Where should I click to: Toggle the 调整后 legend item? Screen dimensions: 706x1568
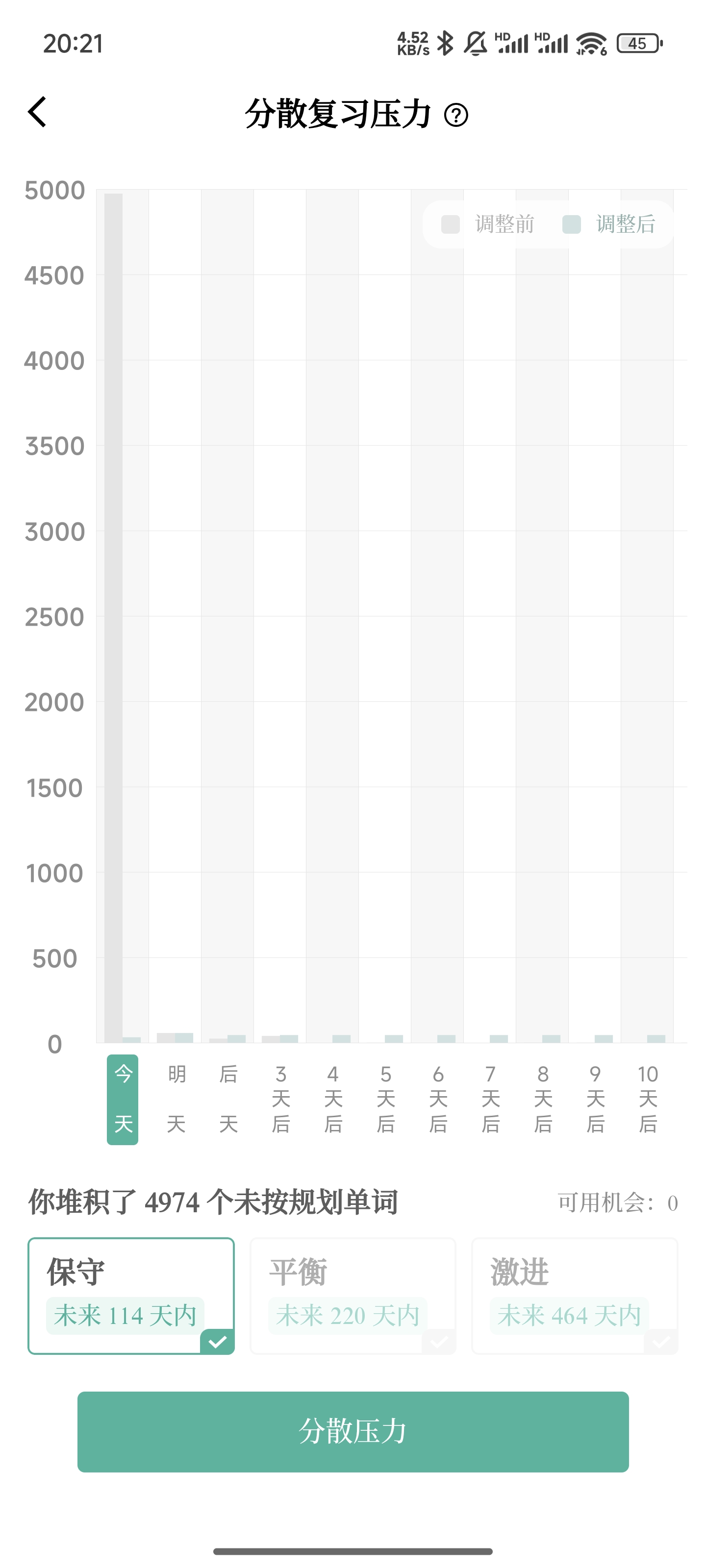608,224
